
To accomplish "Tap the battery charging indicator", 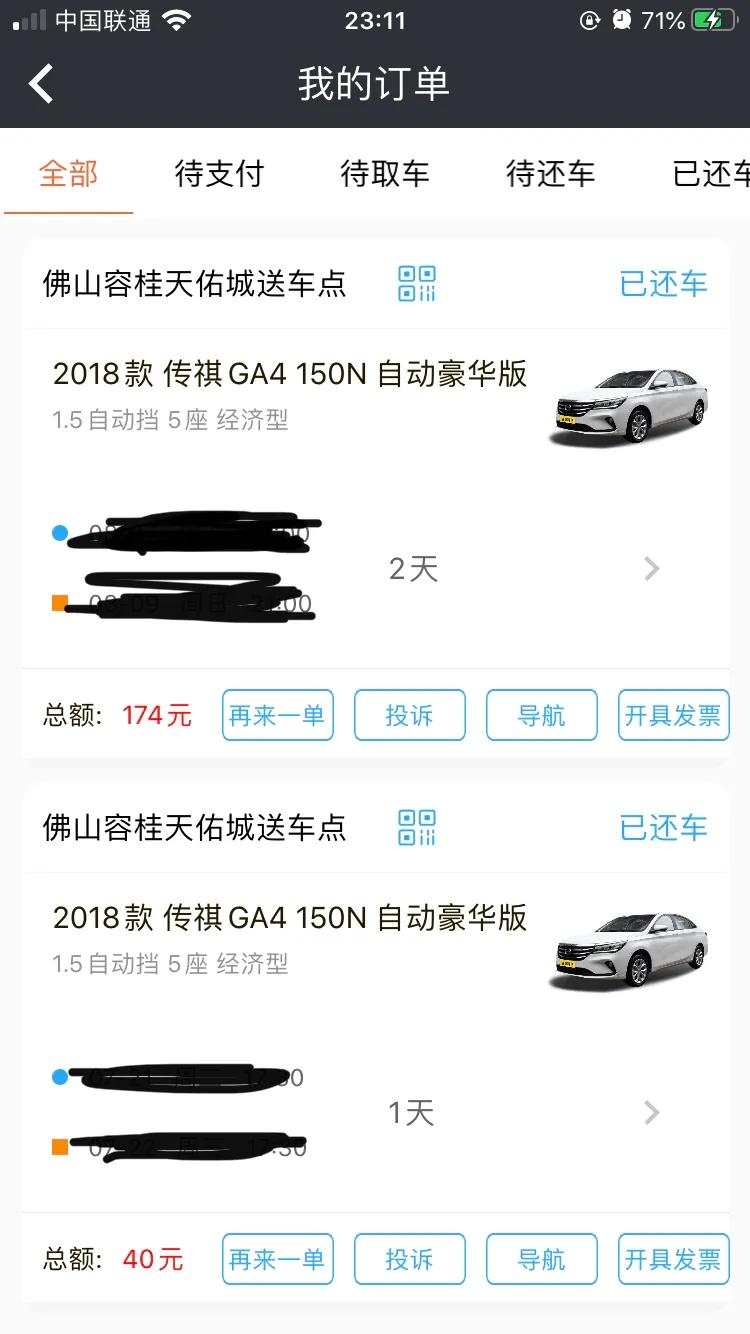I will [x=712, y=18].
